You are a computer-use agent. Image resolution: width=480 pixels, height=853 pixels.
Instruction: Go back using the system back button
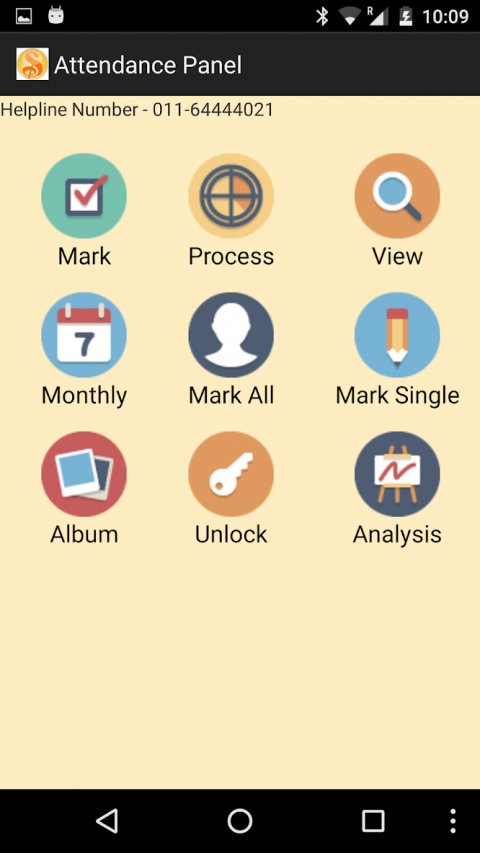tap(107, 821)
